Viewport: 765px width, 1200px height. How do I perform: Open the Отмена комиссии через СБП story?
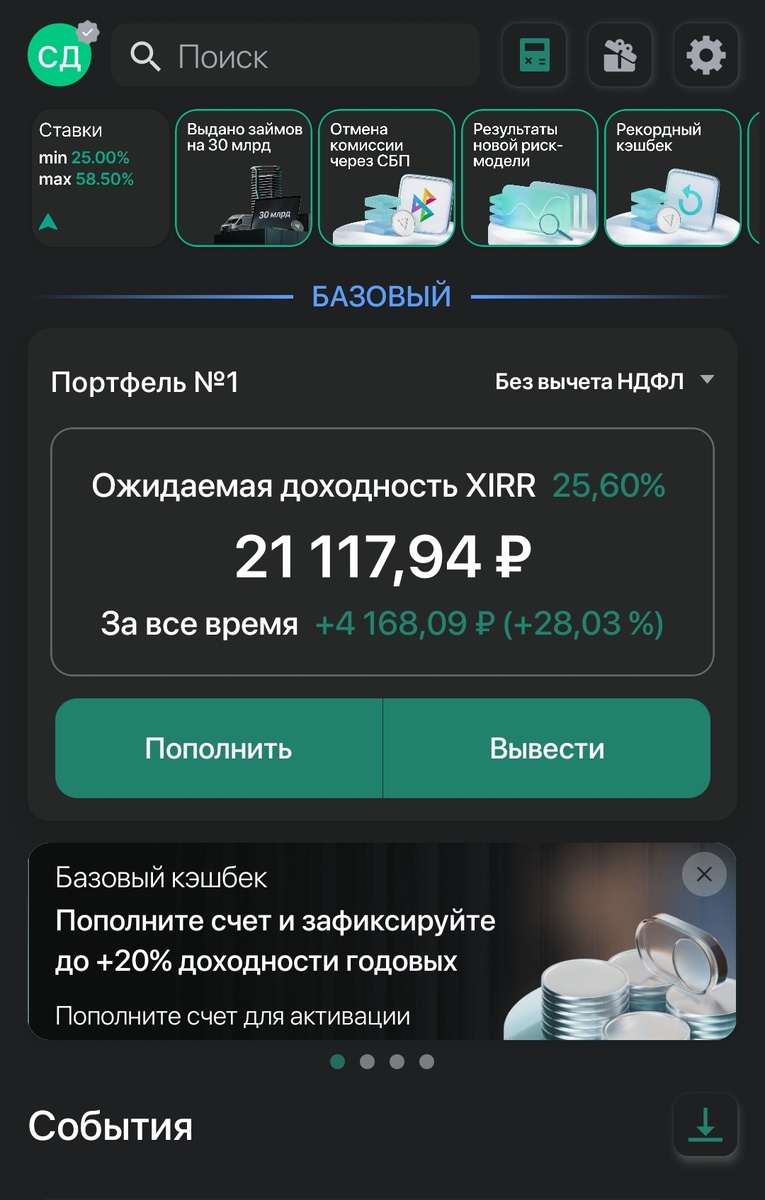[x=386, y=177]
